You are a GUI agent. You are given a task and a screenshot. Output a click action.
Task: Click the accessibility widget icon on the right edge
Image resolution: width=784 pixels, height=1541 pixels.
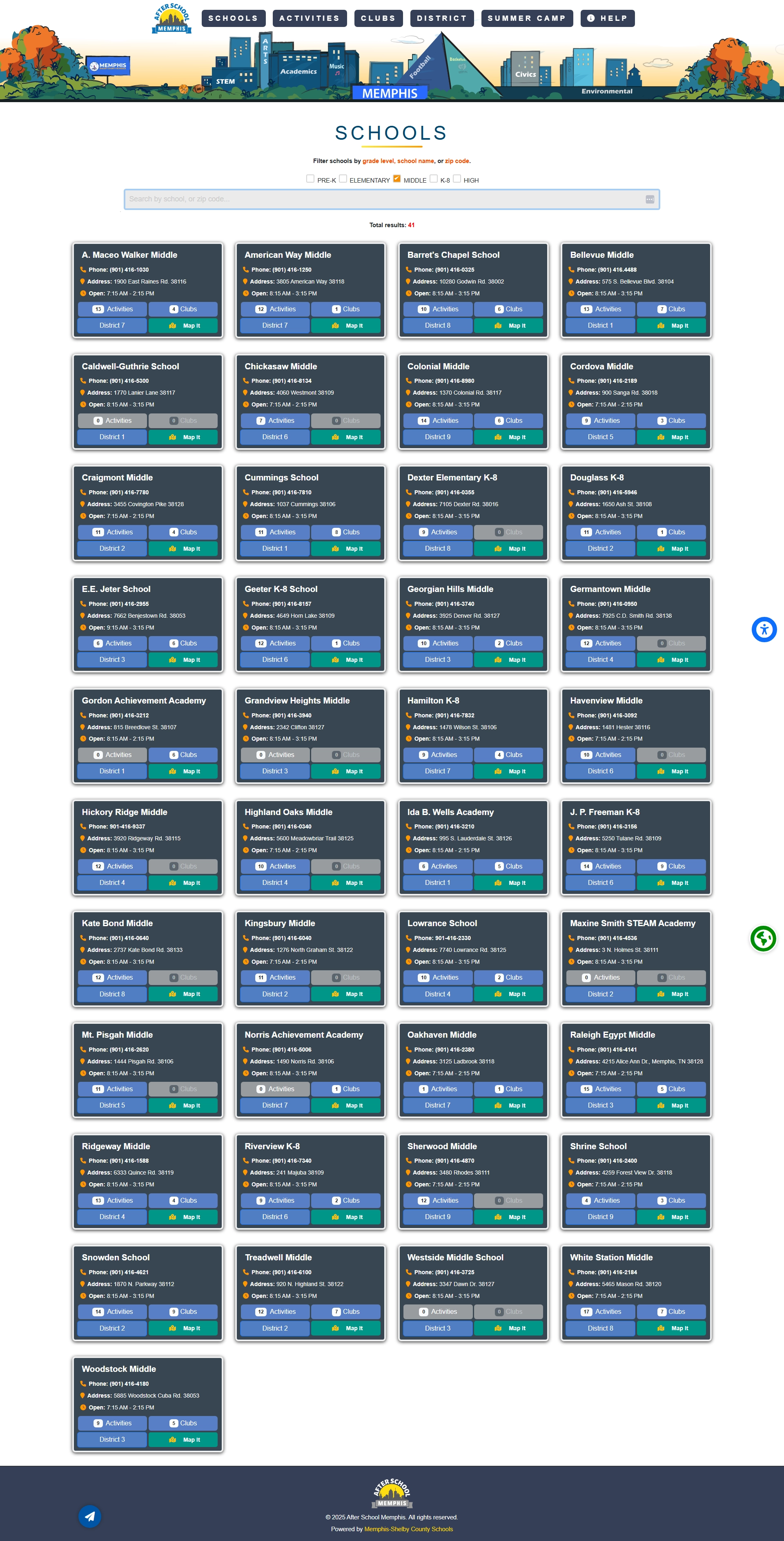click(x=764, y=629)
